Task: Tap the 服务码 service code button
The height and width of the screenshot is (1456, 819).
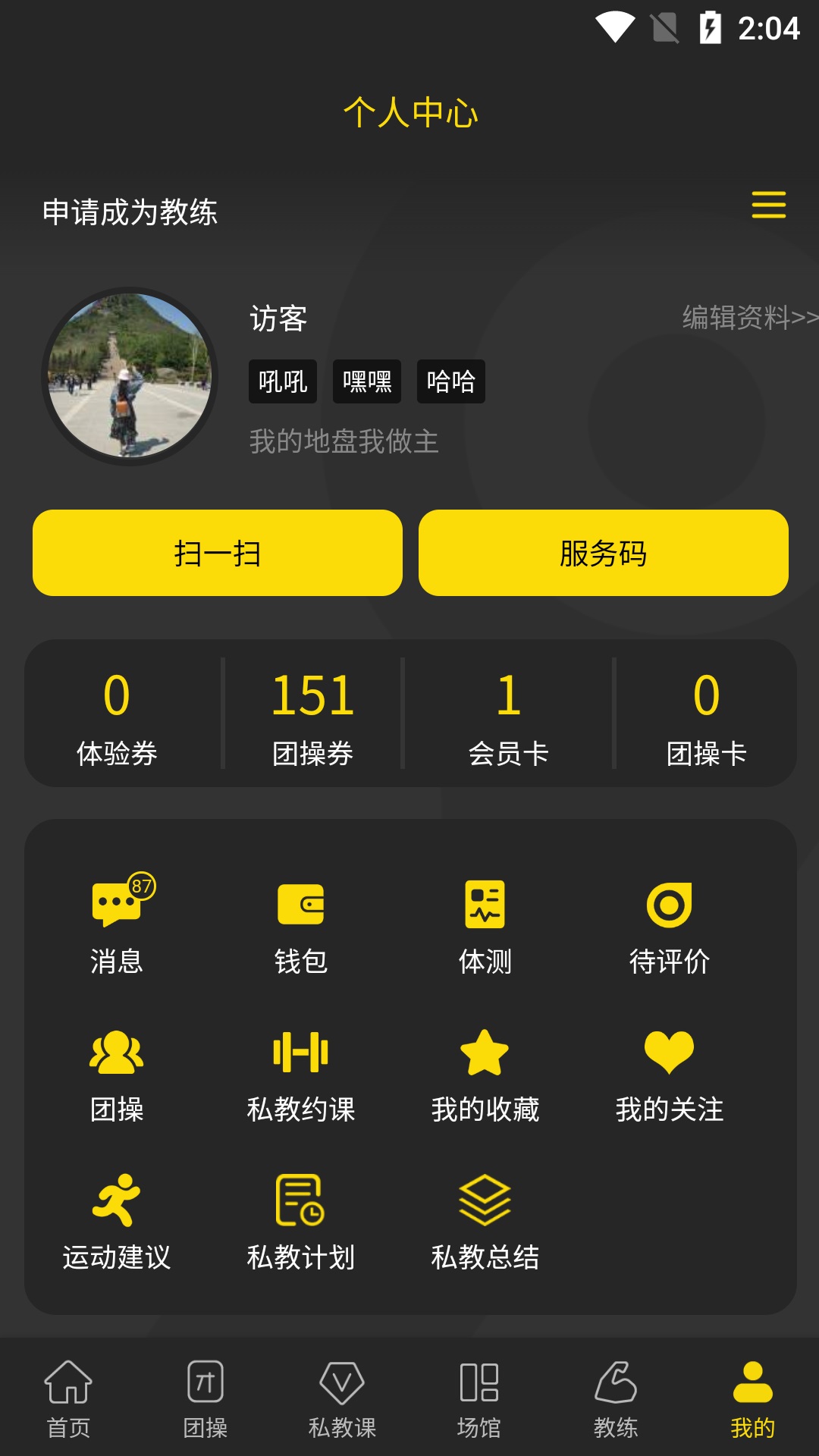Action: tap(603, 554)
